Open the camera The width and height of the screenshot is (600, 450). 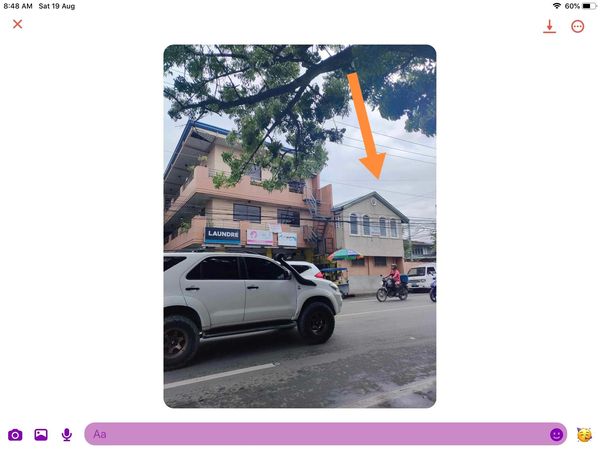[x=15, y=435]
